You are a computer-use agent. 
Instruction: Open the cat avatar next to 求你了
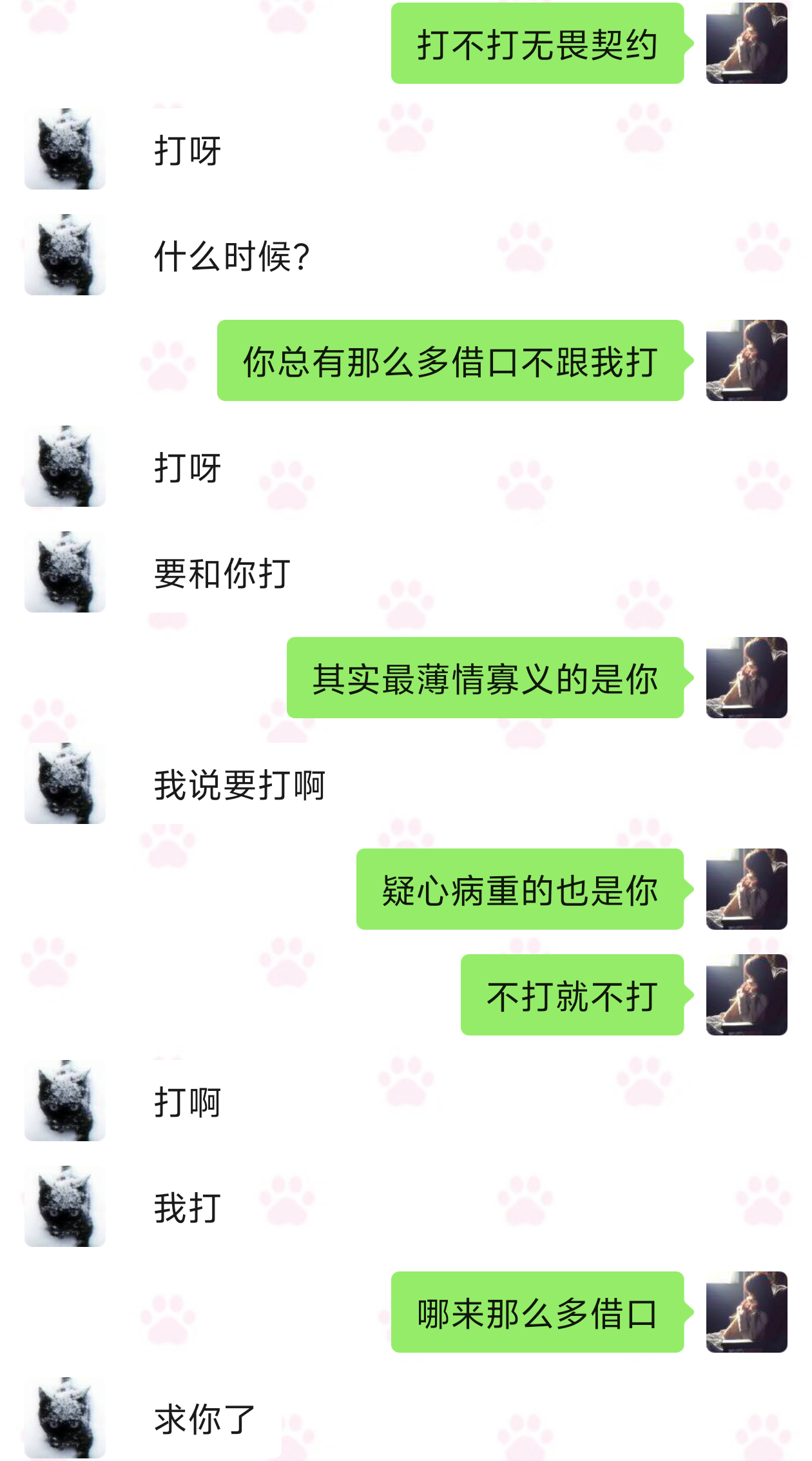(x=65, y=1418)
